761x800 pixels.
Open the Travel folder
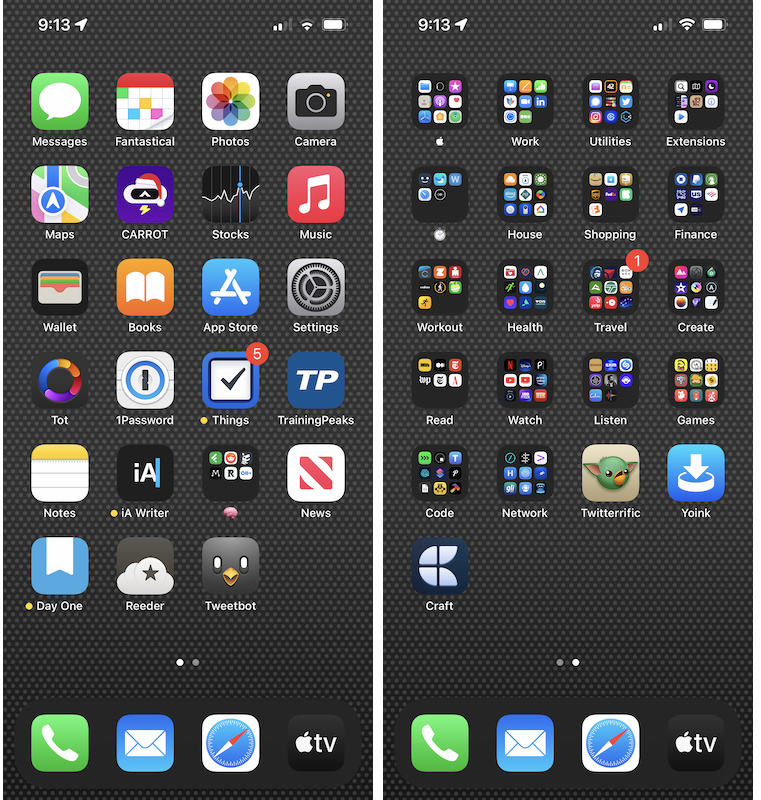coord(610,287)
